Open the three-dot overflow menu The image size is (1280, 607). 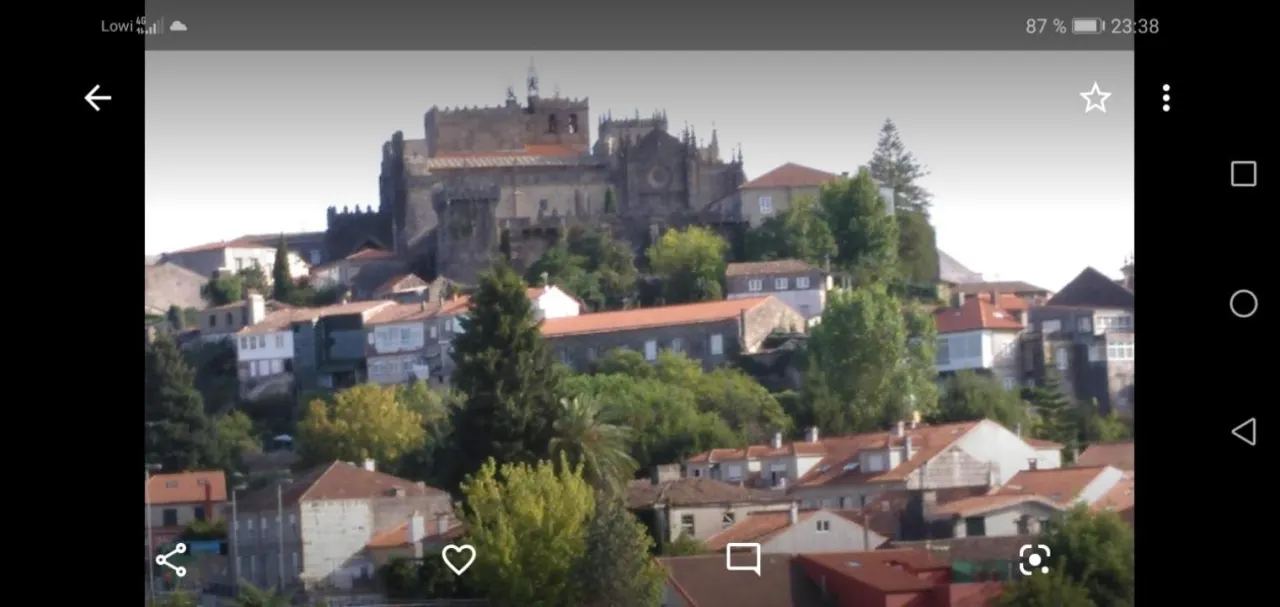[1166, 98]
